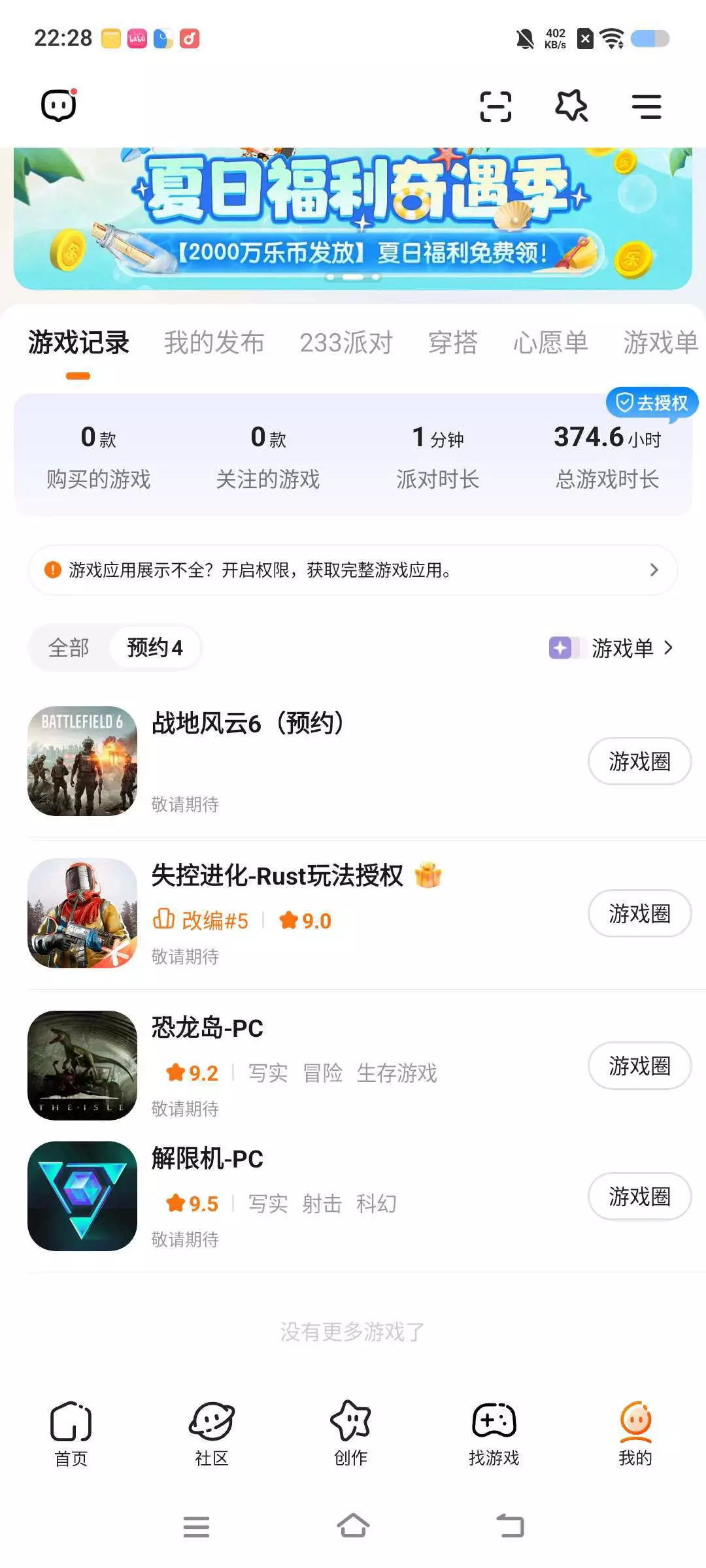Tap the system home button
Image resolution: width=706 pixels, height=1568 pixels.
353,1526
